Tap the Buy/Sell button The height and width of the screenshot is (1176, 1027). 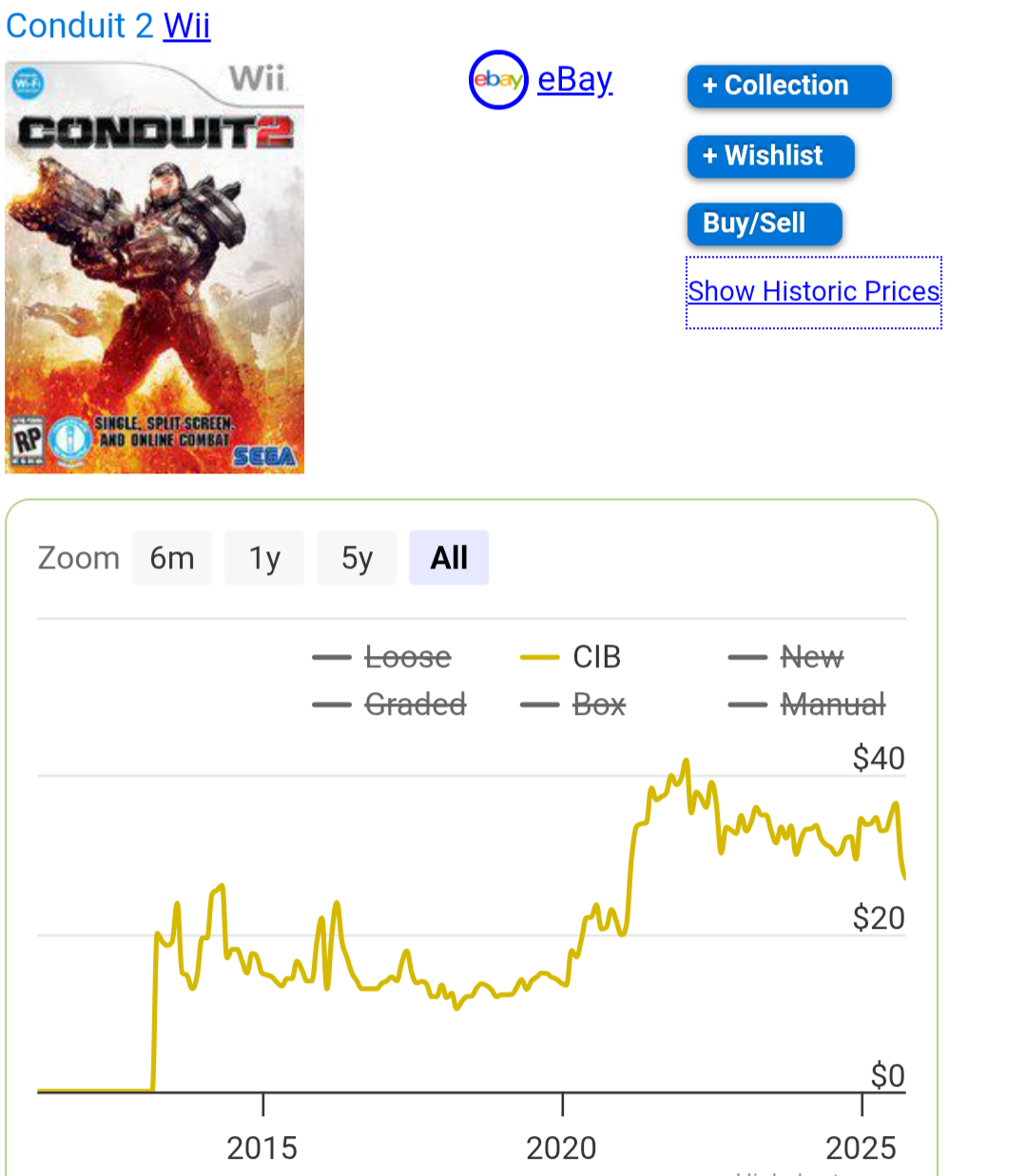[764, 223]
